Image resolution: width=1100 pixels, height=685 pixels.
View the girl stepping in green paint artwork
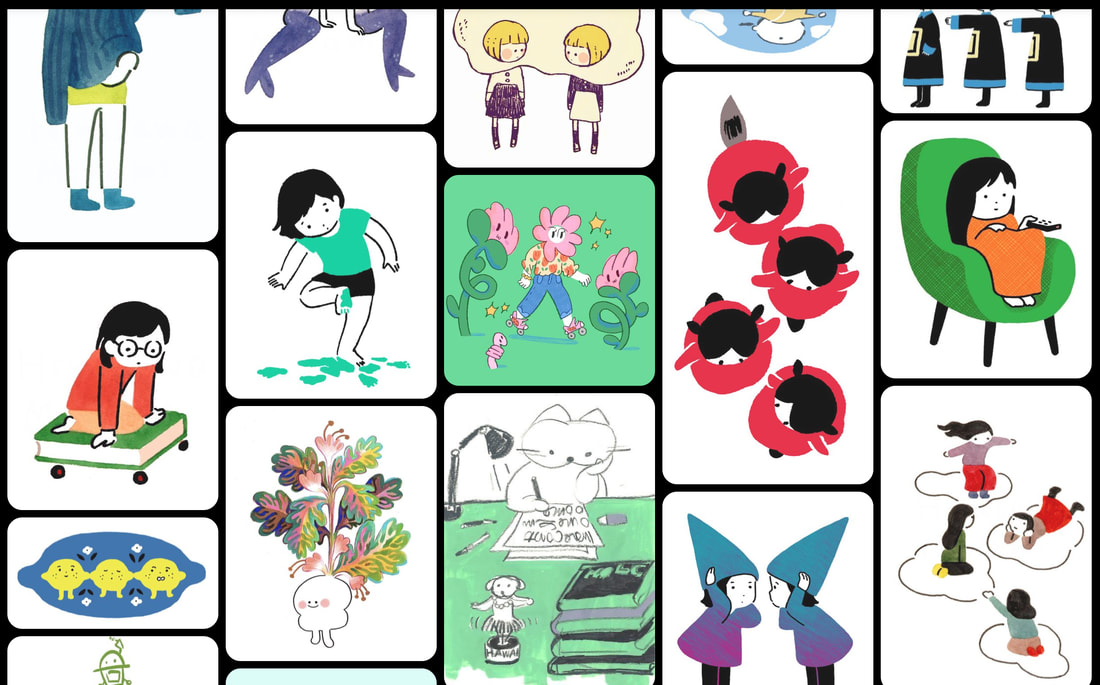click(x=331, y=265)
